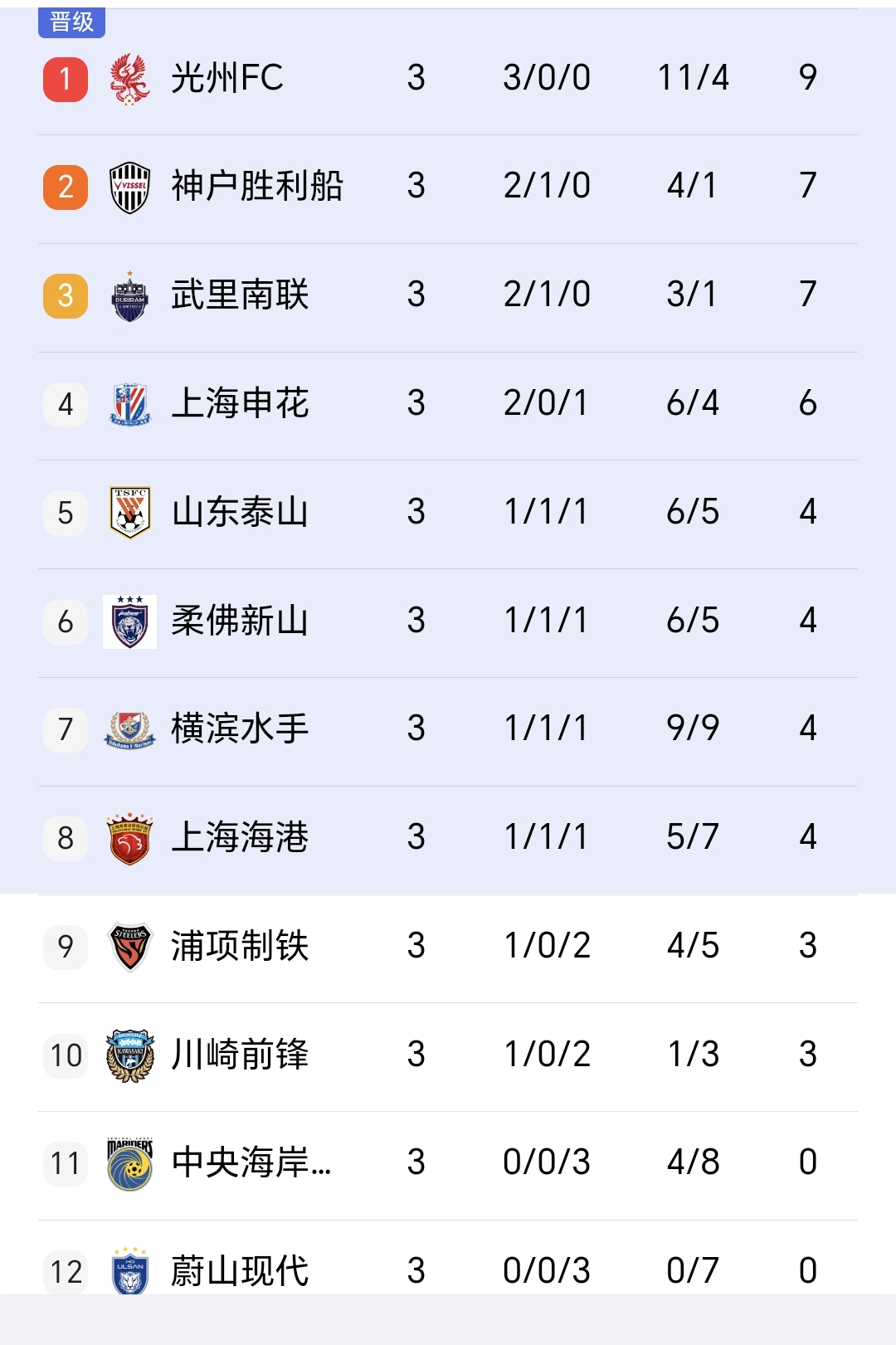Image resolution: width=896 pixels, height=1345 pixels.
Task: Tap the rank 3 yellow badge
Action: [x=65, y=295]
